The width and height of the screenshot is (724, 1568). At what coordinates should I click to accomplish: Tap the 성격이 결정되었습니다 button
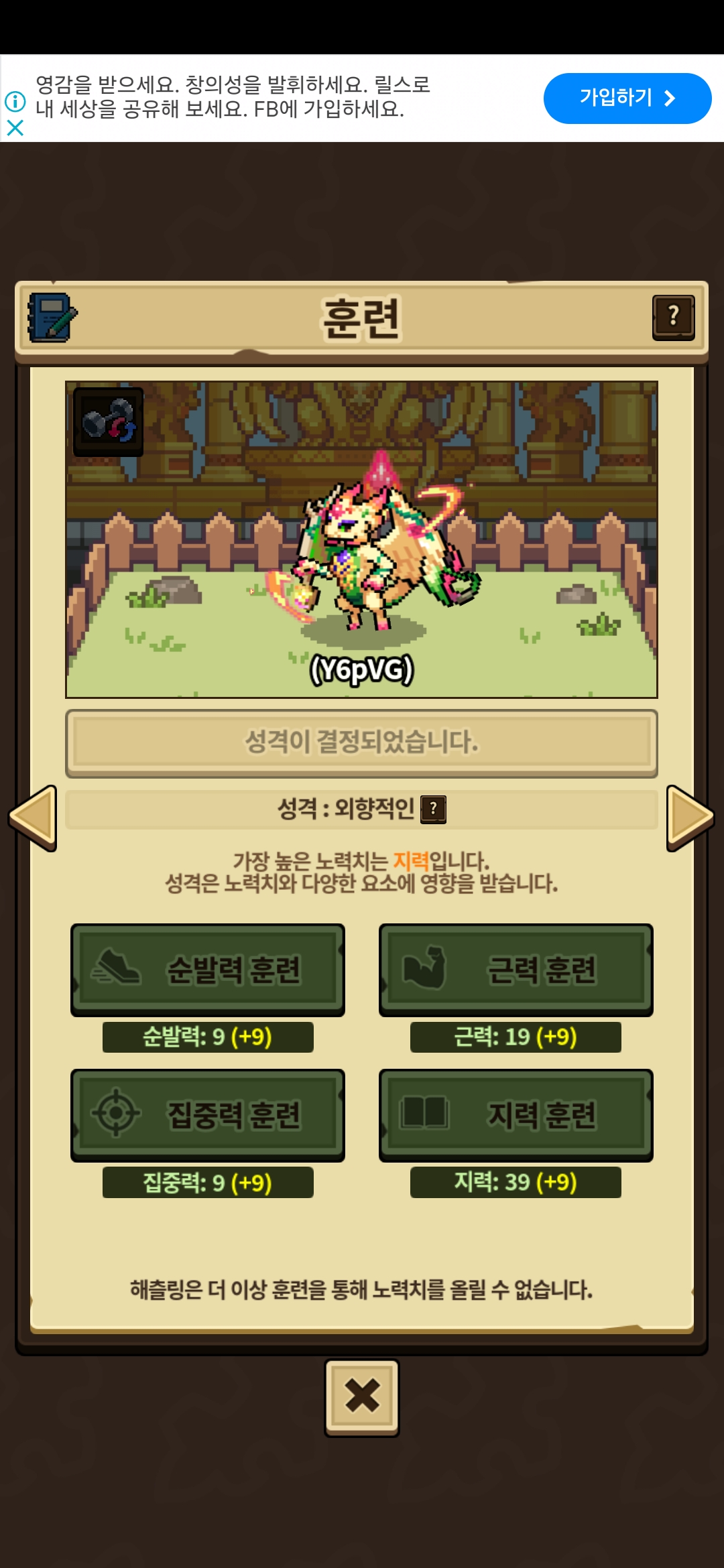(361, 743)
